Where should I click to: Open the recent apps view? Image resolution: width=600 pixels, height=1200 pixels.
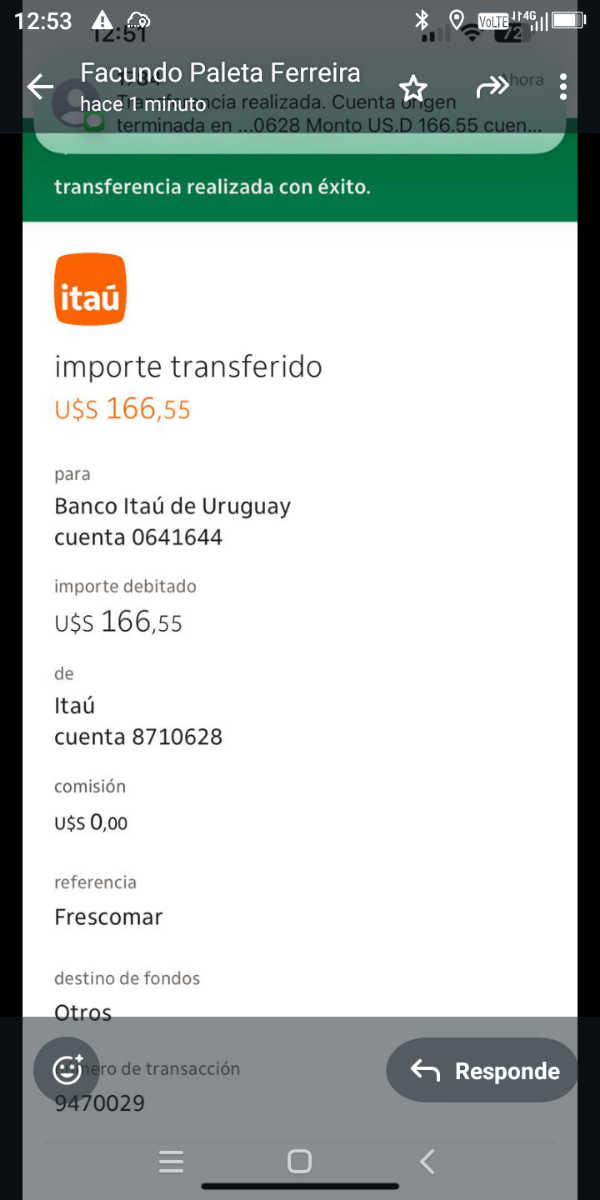coord(172,1161)
